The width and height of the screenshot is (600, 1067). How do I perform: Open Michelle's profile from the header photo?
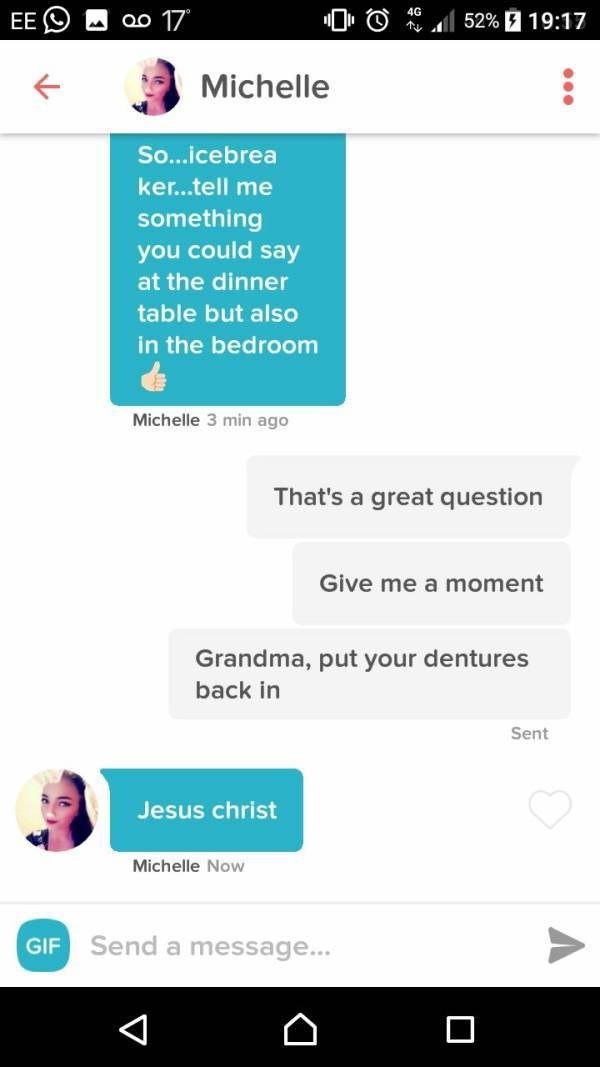(153, 87)
